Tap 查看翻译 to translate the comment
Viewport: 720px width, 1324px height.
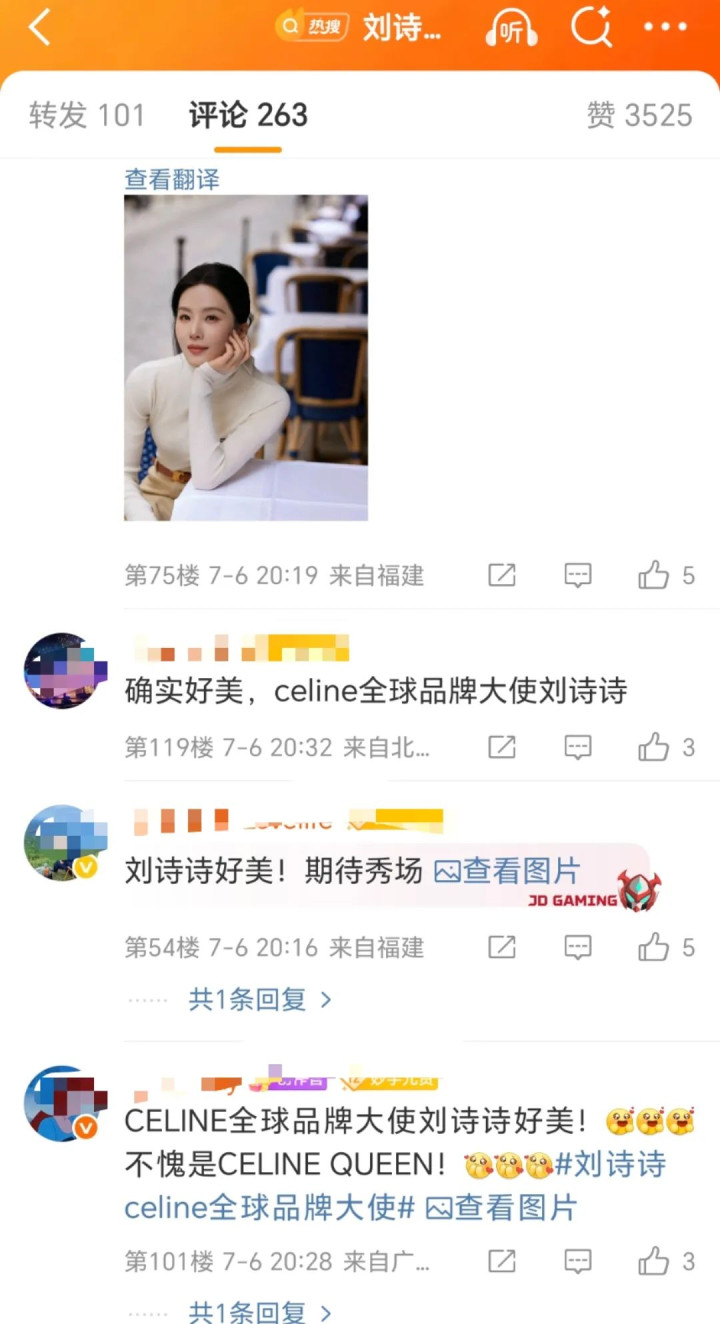[171, 179]
